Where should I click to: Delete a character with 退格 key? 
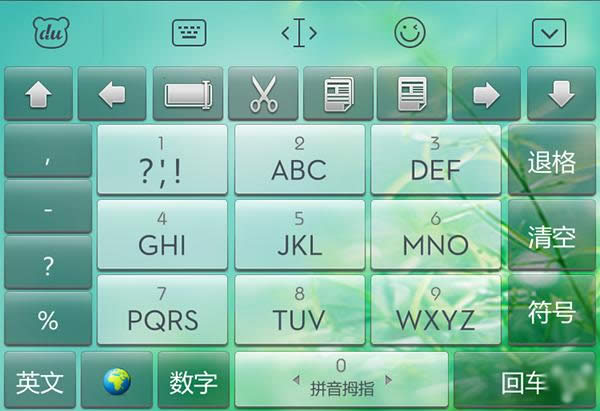coord(551,161)
